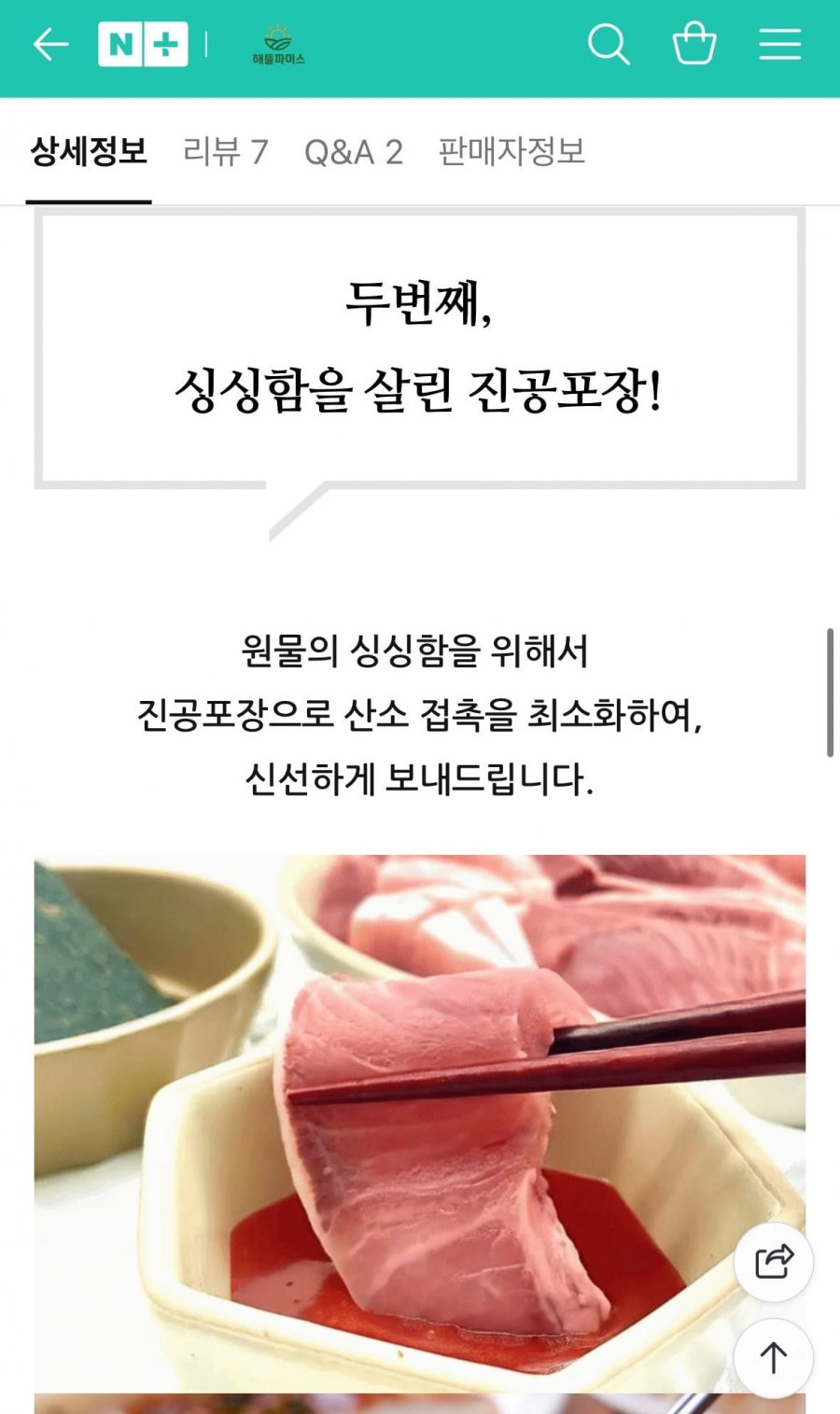The height and width of the screenshot is (1414, 840).
Task: Switch to the 리뷰 7 tab
Action: tap(226, 151)
